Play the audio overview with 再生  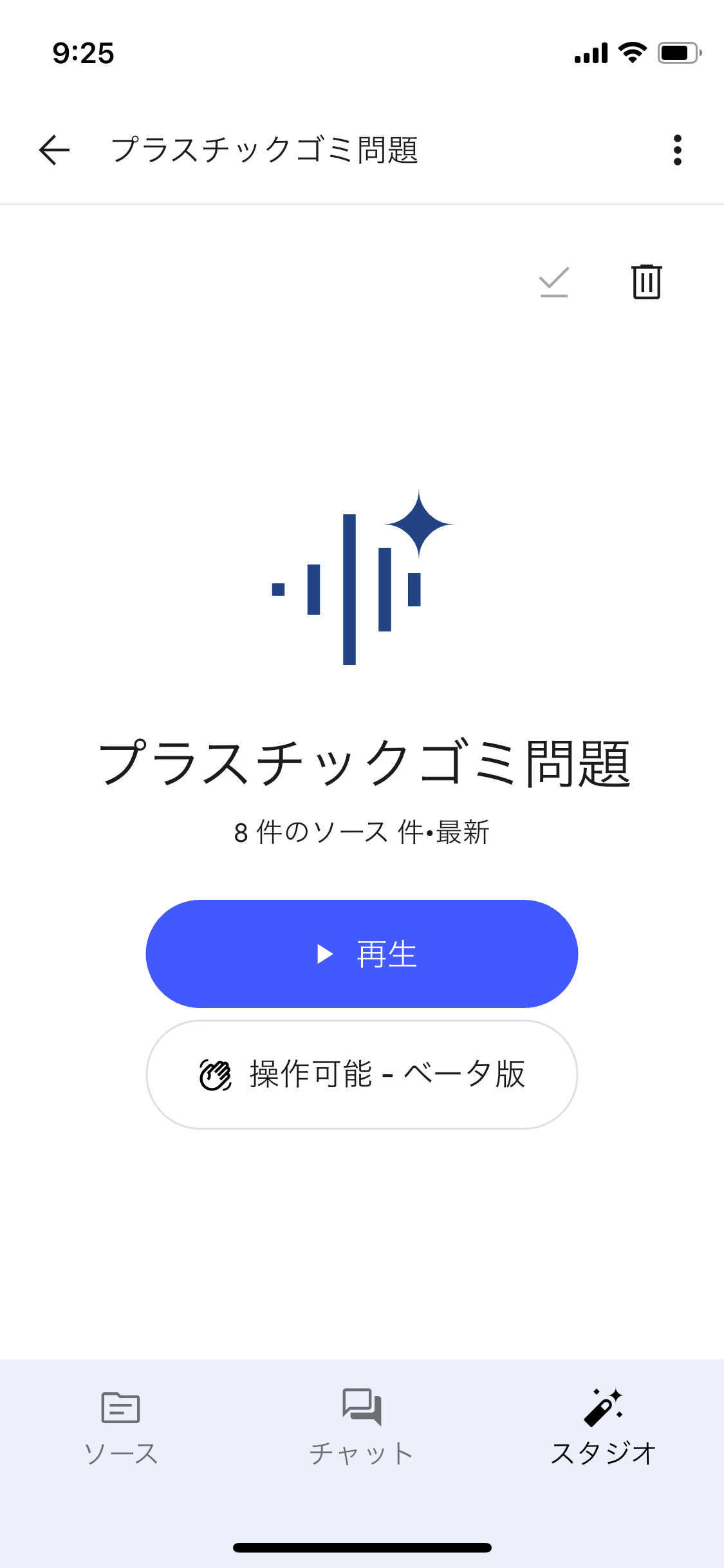(362, 953)
